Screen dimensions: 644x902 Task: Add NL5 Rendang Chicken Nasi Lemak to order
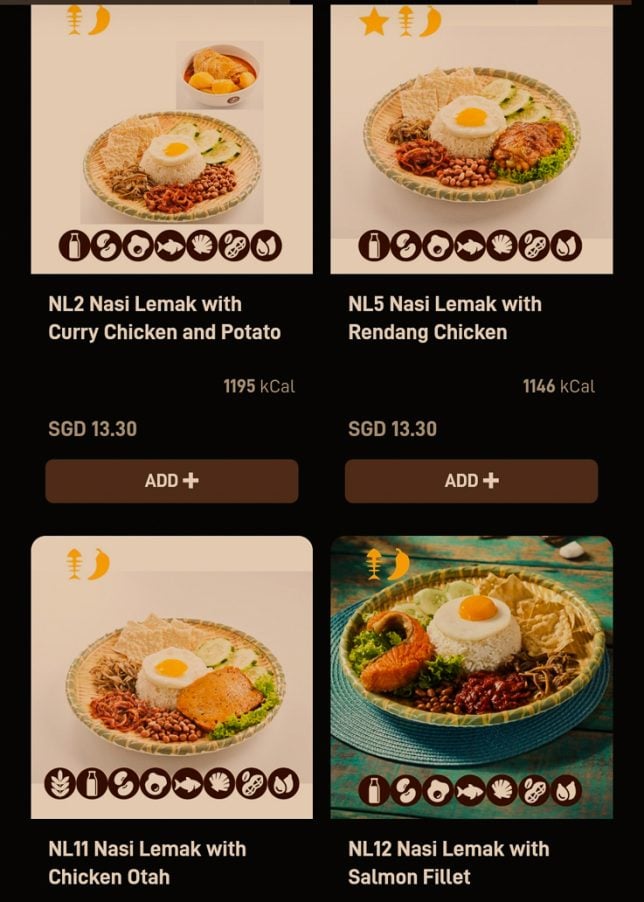click(x=471, y=481)
